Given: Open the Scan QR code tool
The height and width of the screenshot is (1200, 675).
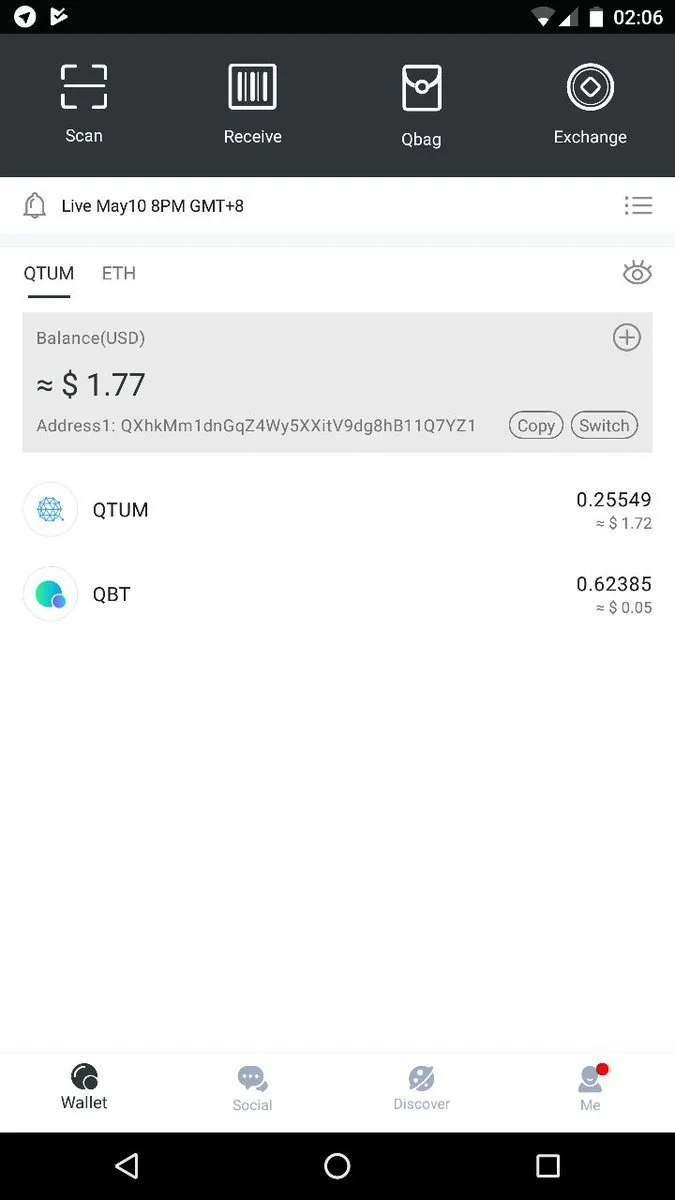Looking at the screenshot, I should point(84,104).
